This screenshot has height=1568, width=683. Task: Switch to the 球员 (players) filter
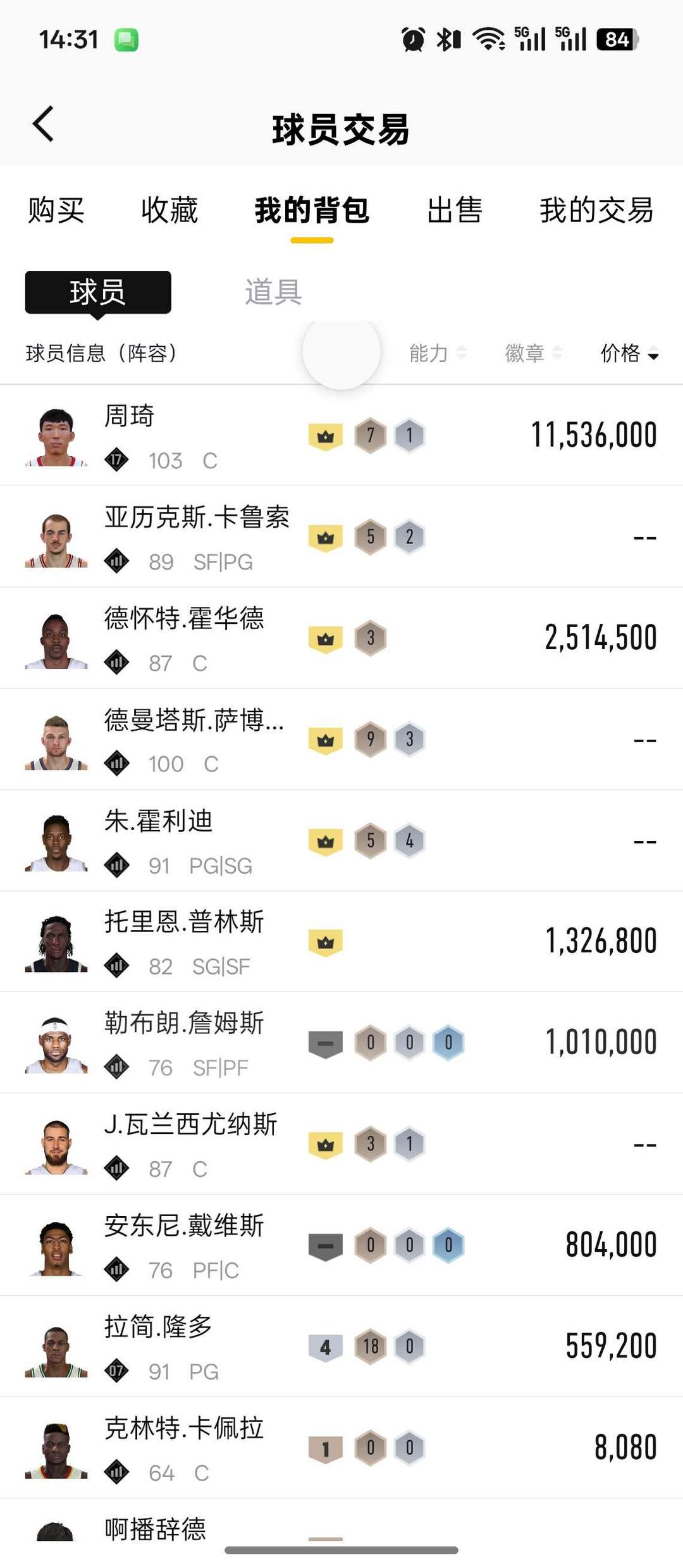[97, 292]
